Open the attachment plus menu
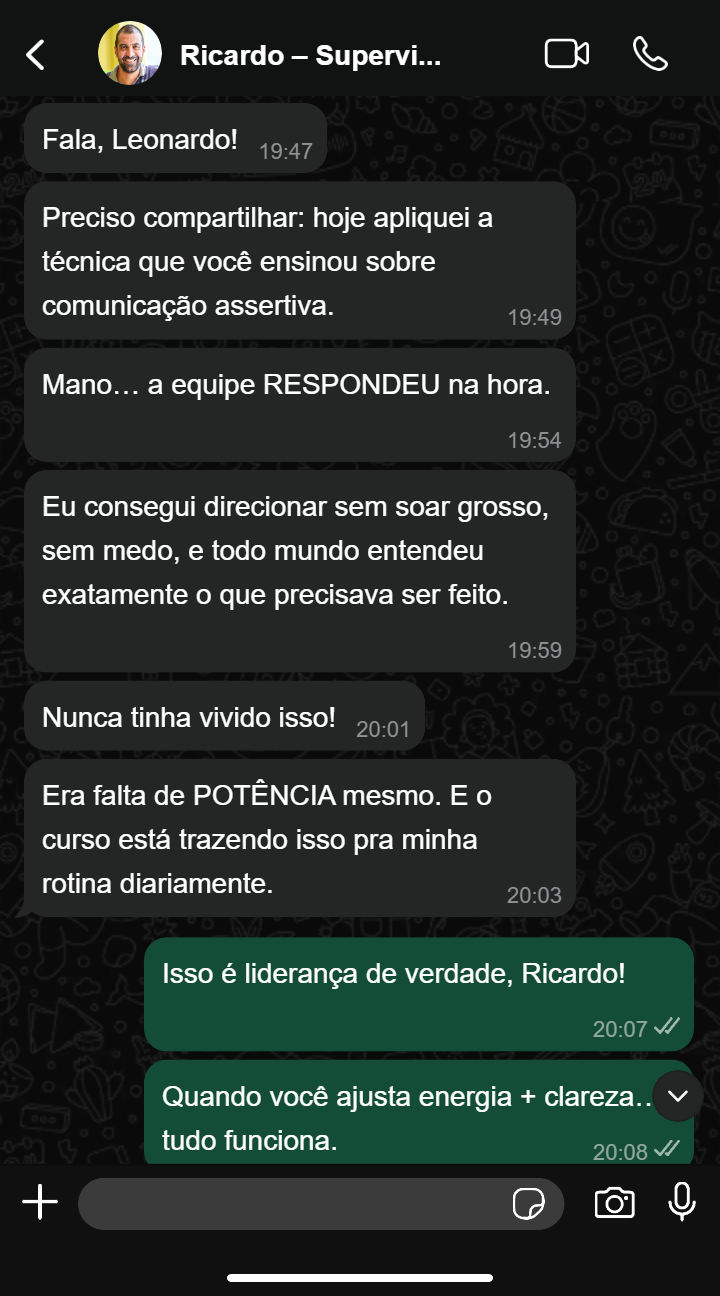The height and width of the screenshot is (1296, 720). 40,1202
